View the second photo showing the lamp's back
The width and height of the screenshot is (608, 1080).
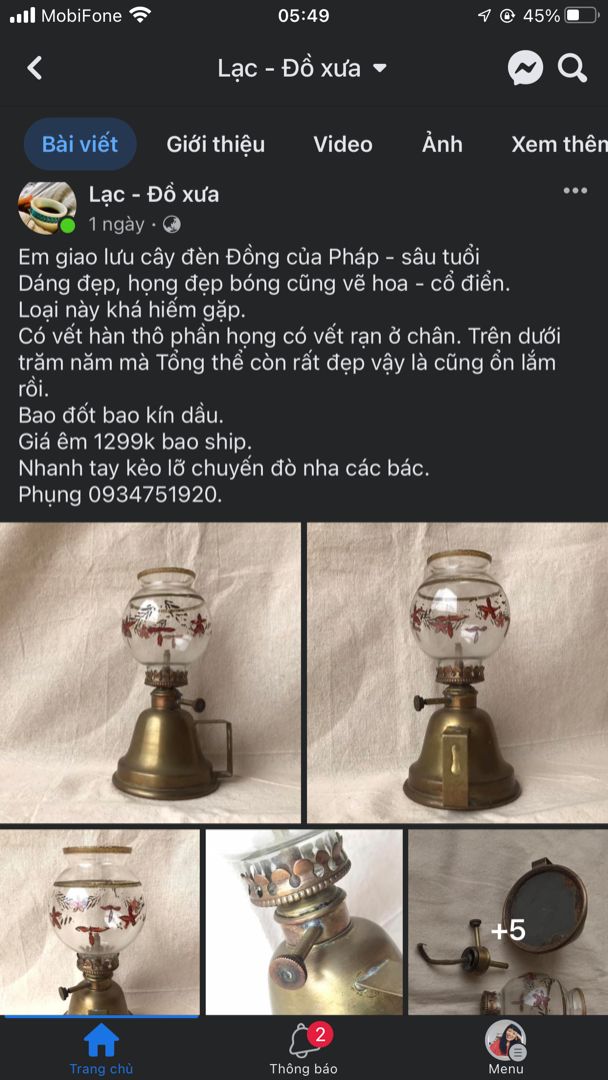click(457, 672)
